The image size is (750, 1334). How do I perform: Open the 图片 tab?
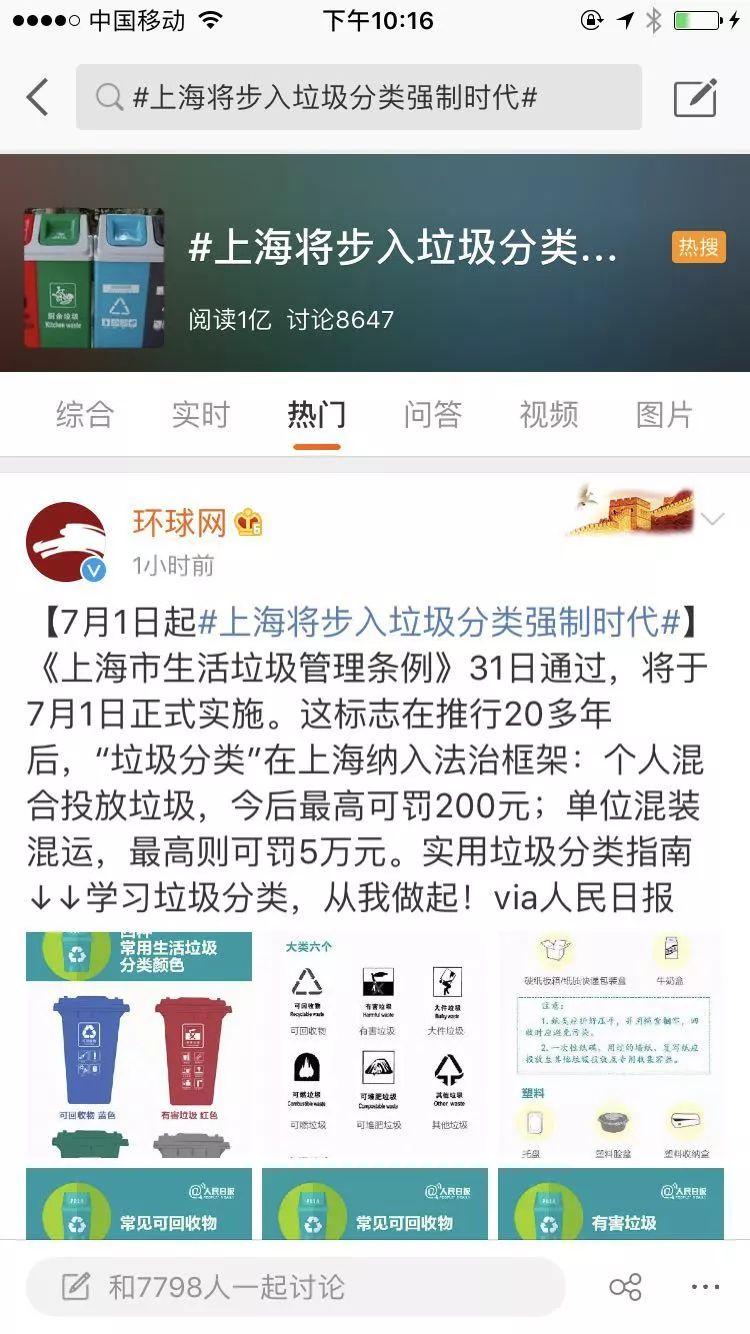[665, 414]
